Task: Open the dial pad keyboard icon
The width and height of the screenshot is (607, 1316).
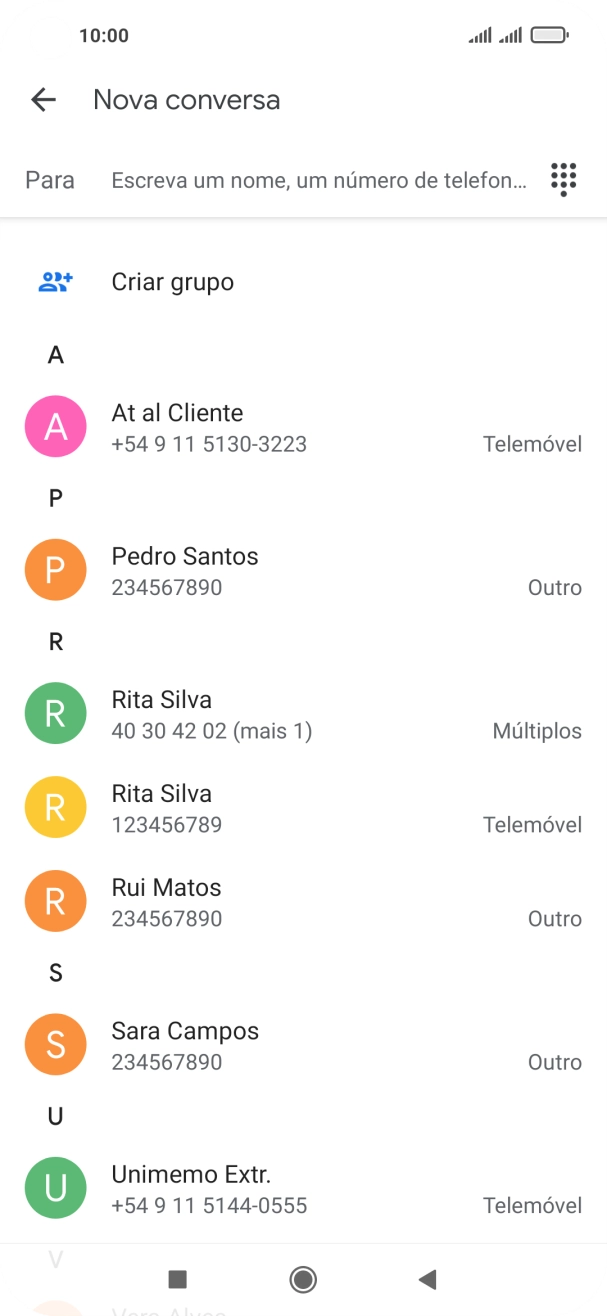Action: point(564,180)
